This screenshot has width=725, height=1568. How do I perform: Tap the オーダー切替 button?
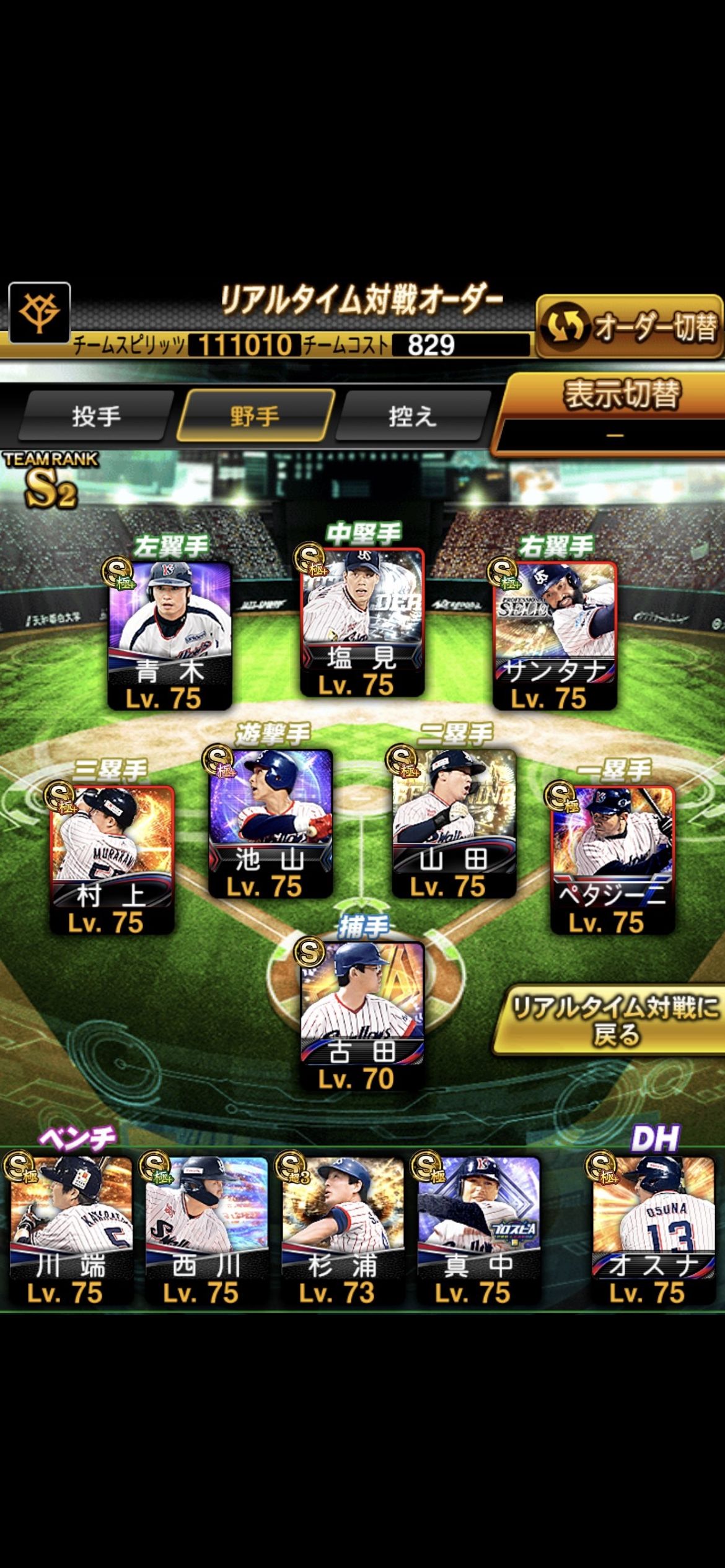630,326
